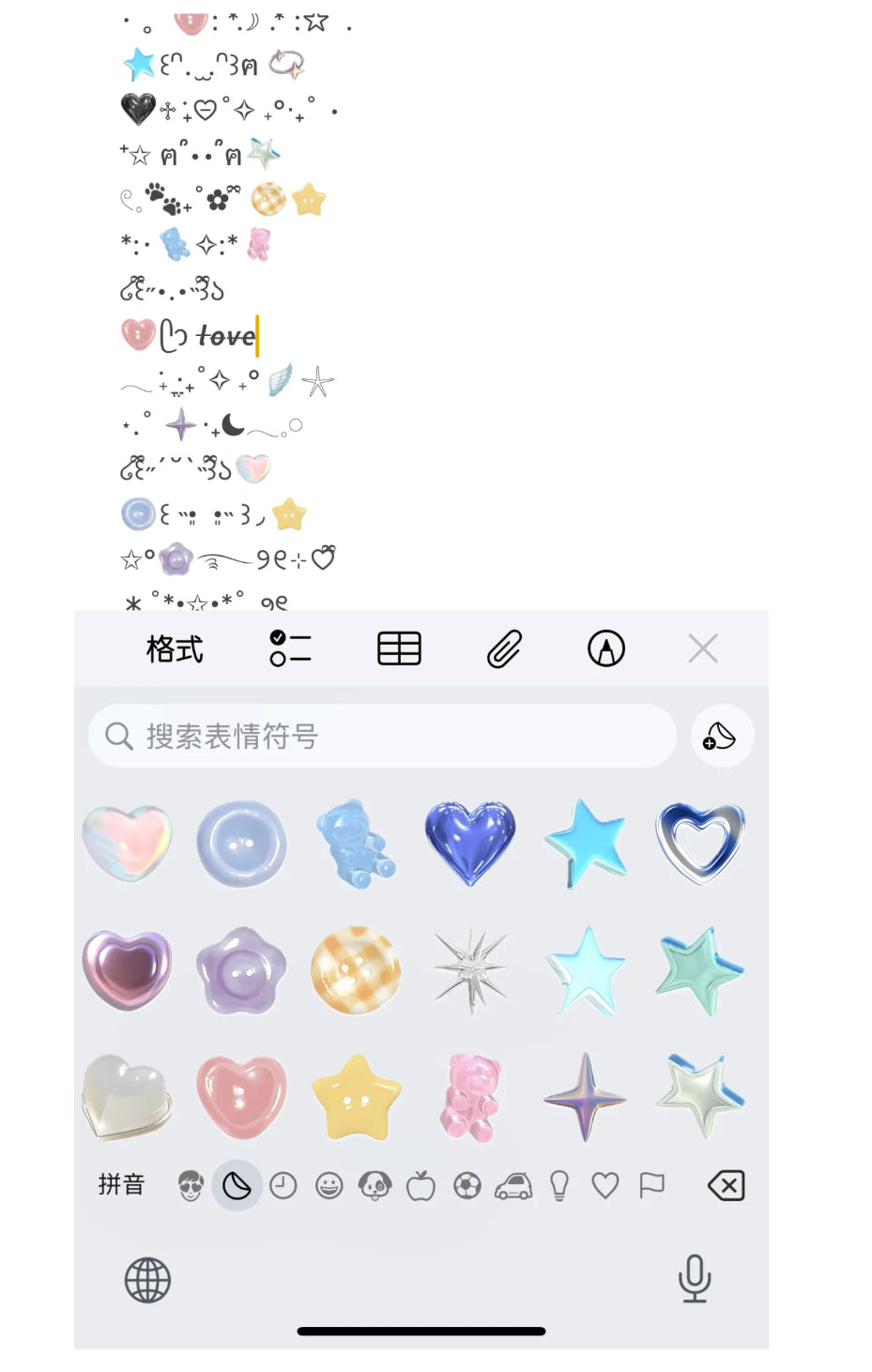Screen dimensions: 872x1372
Task: Insert a table into the note
Action: coord(399,648)
